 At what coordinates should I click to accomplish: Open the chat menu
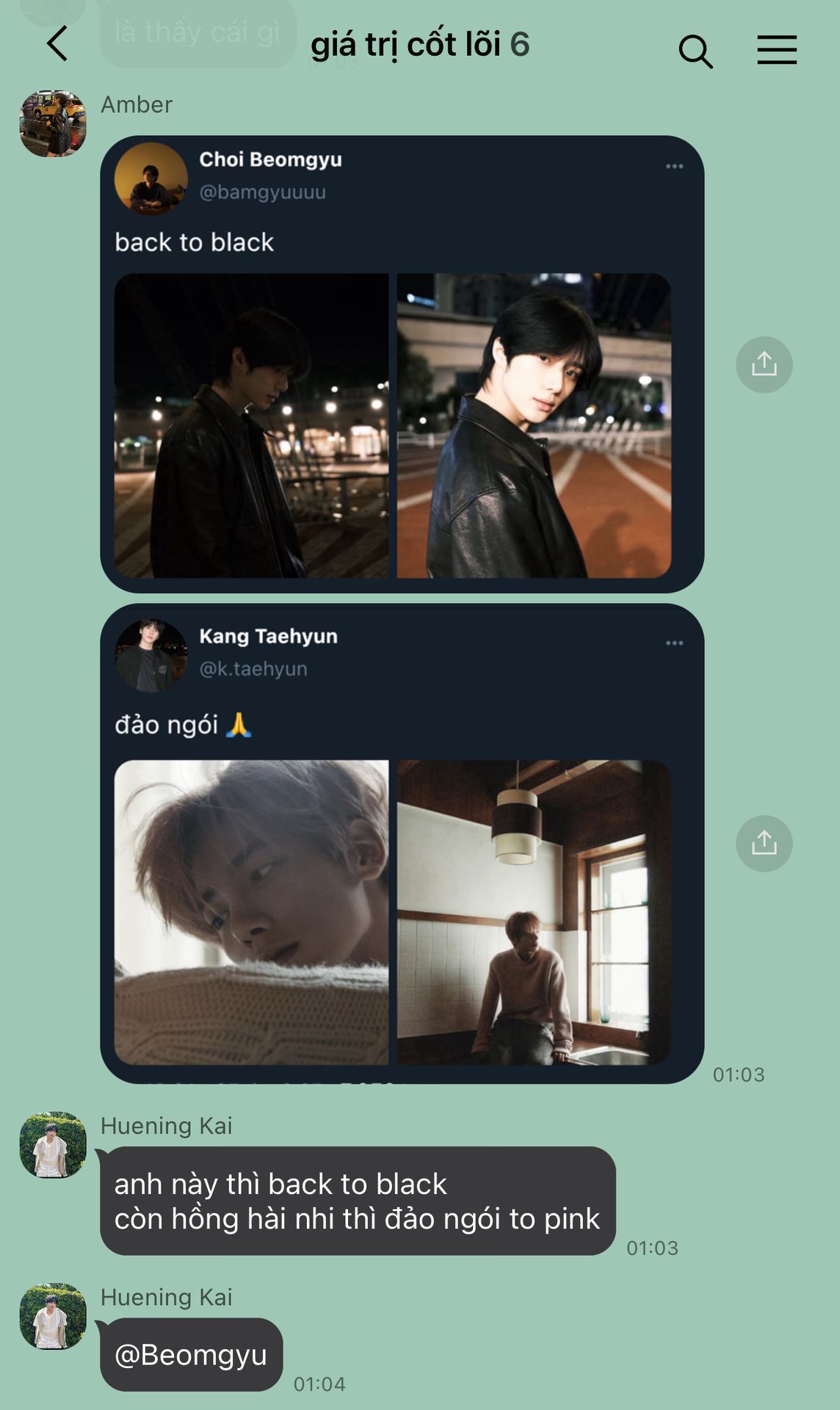tap(777, 50)
